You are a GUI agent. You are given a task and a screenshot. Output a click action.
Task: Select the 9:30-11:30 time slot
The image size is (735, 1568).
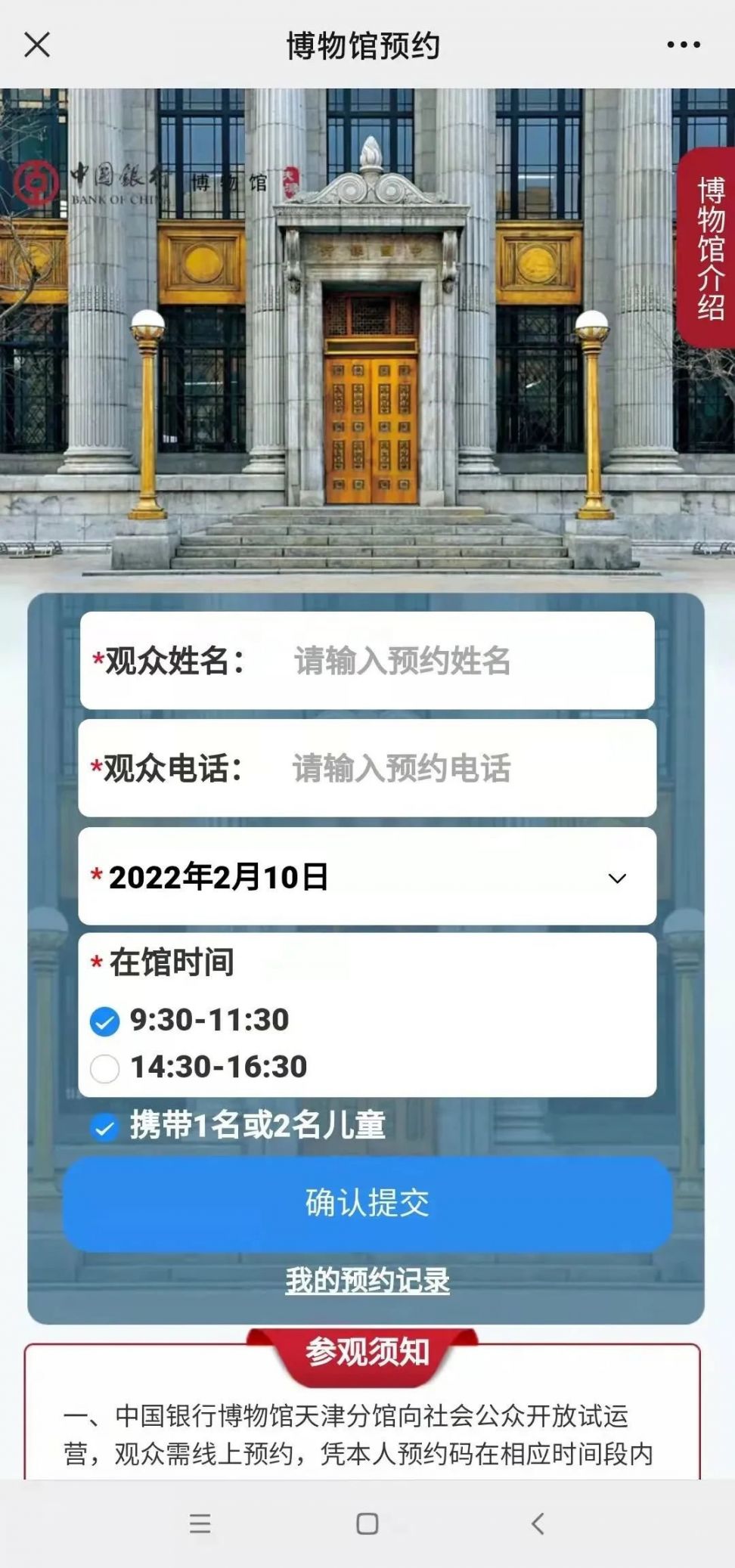(x=105, y=1021)
